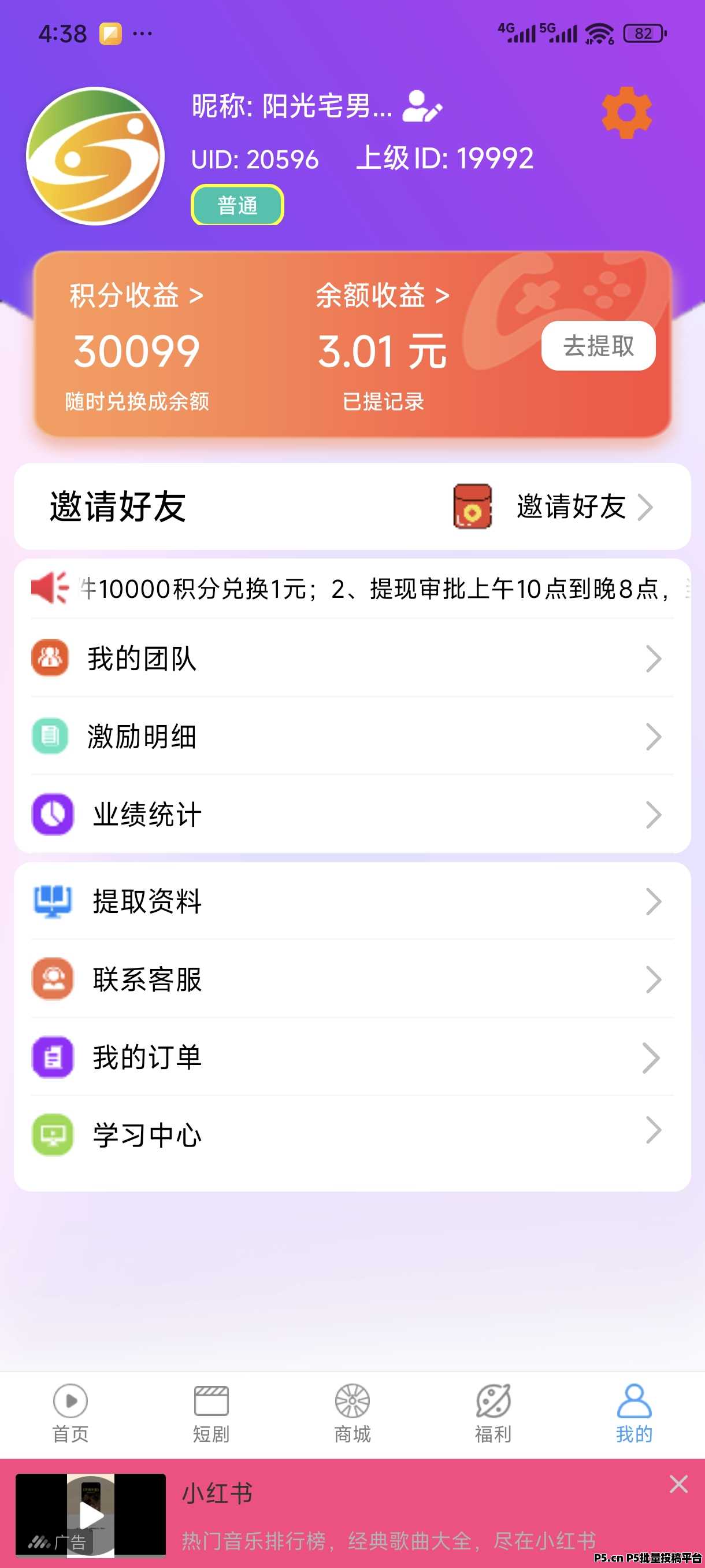This screenshot has width=705, height=1568.
Task: Click the announcement speaker icon
Action: tap(48, 587)
